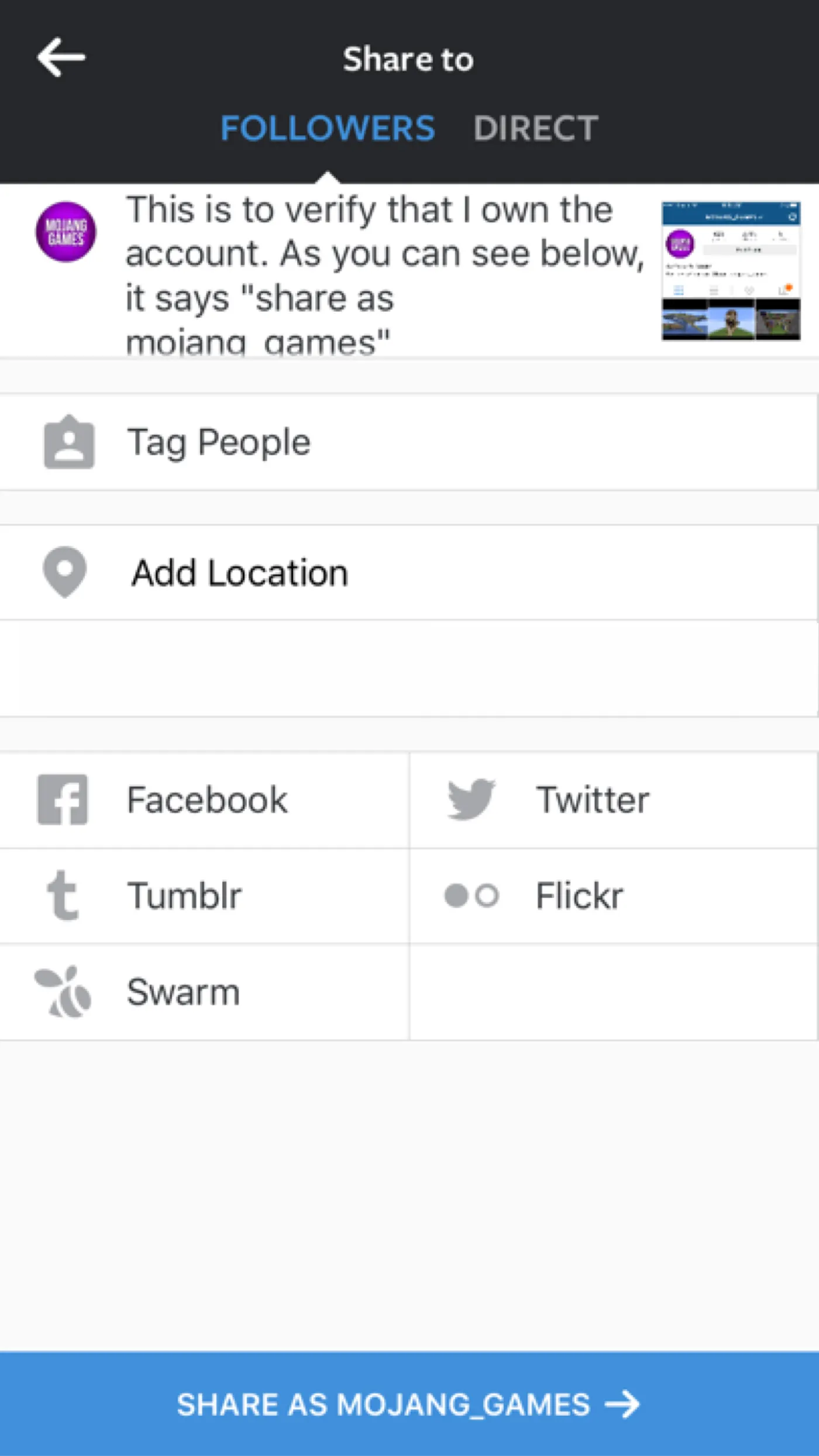Enable sharing to Swarm
Viewport: 819px width, 1456px height.
205,992
